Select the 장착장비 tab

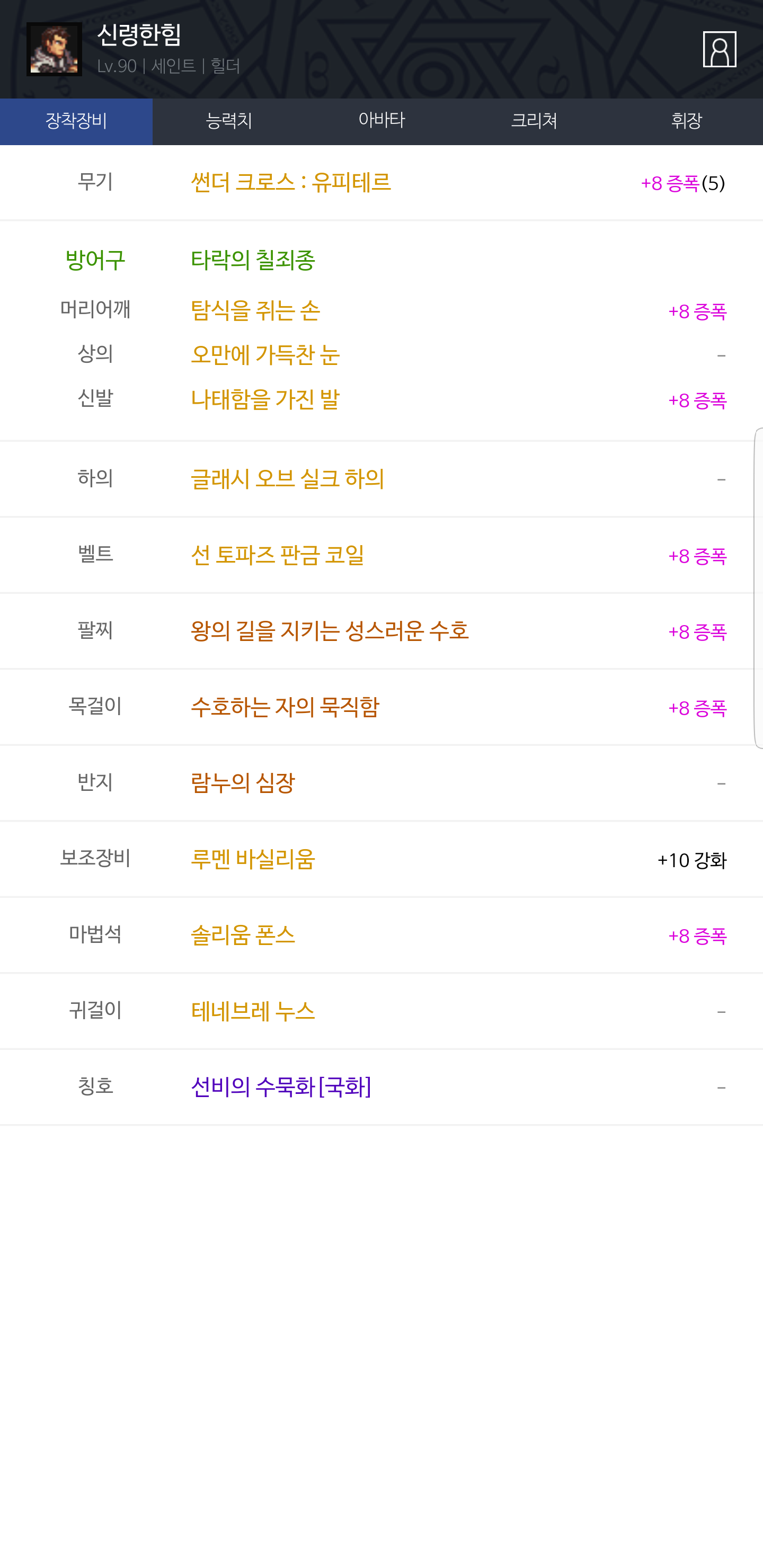point(76,121)
